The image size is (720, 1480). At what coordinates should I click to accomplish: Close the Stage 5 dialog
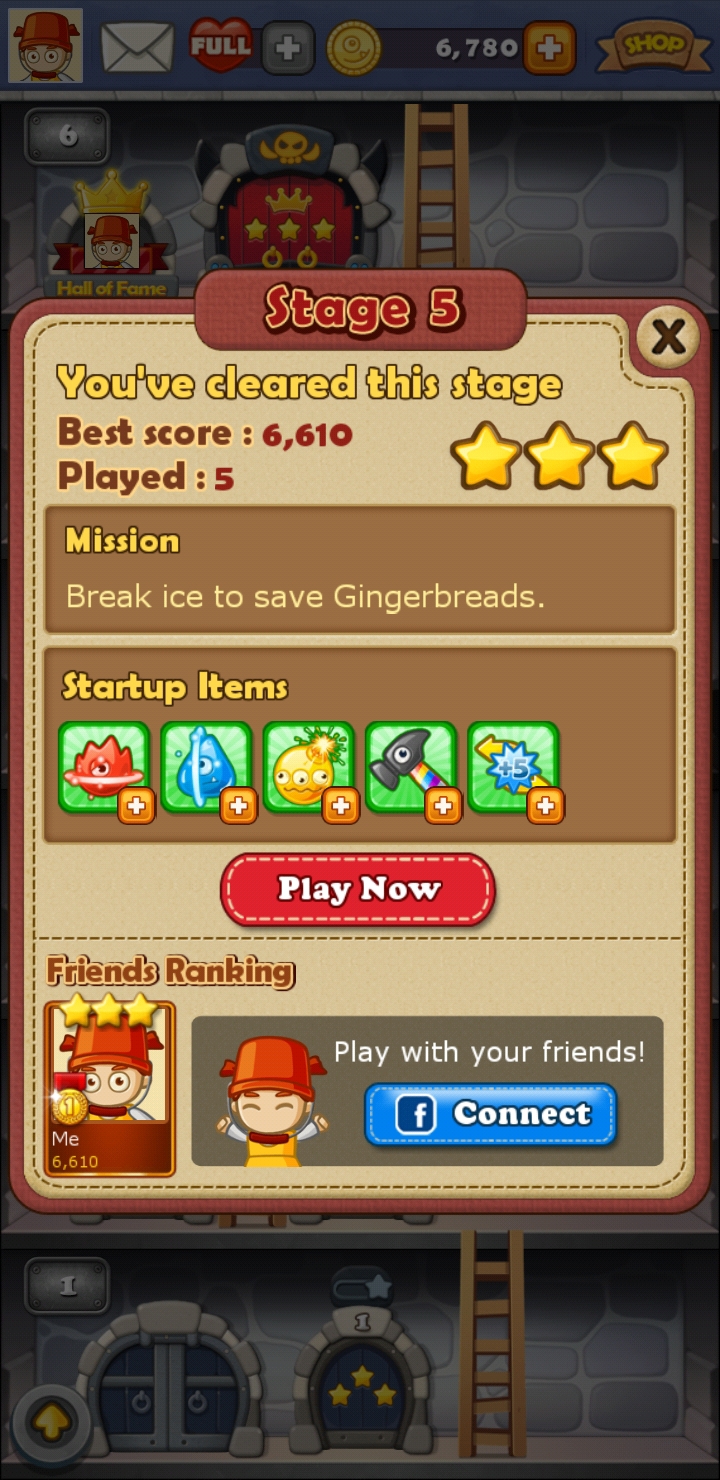click(667, 339)
